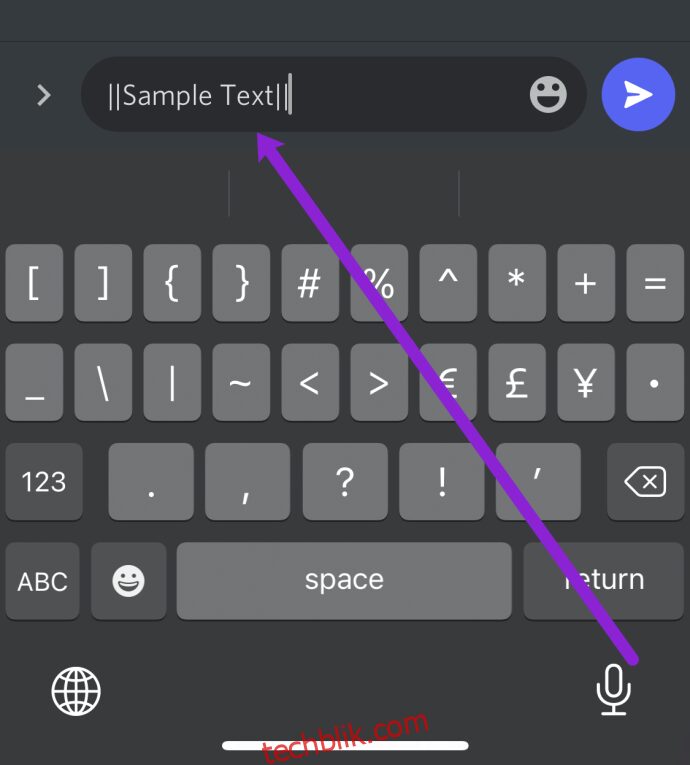Type the tilde ~ key

(x=241, y=383)
